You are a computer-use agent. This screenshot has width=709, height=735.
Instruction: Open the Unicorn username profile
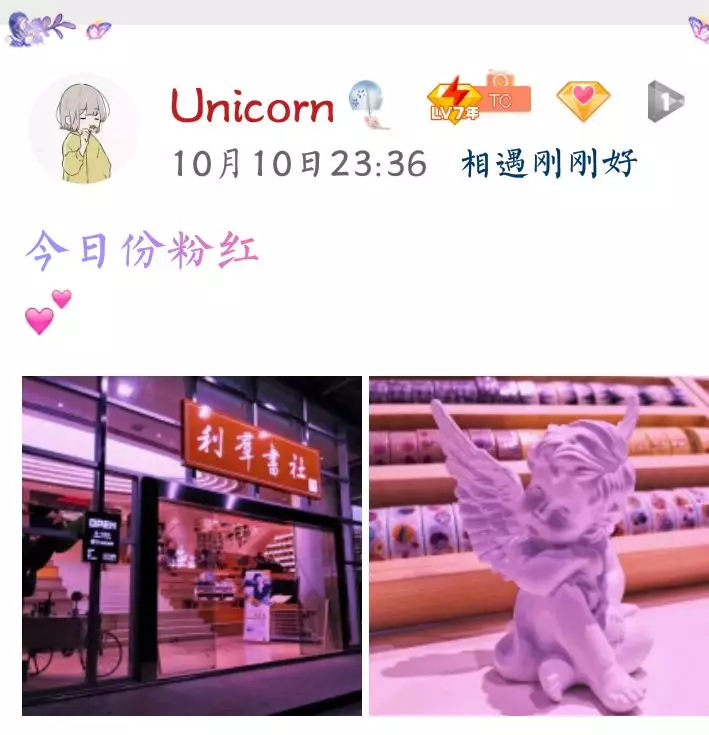click(x=252, y=106)
